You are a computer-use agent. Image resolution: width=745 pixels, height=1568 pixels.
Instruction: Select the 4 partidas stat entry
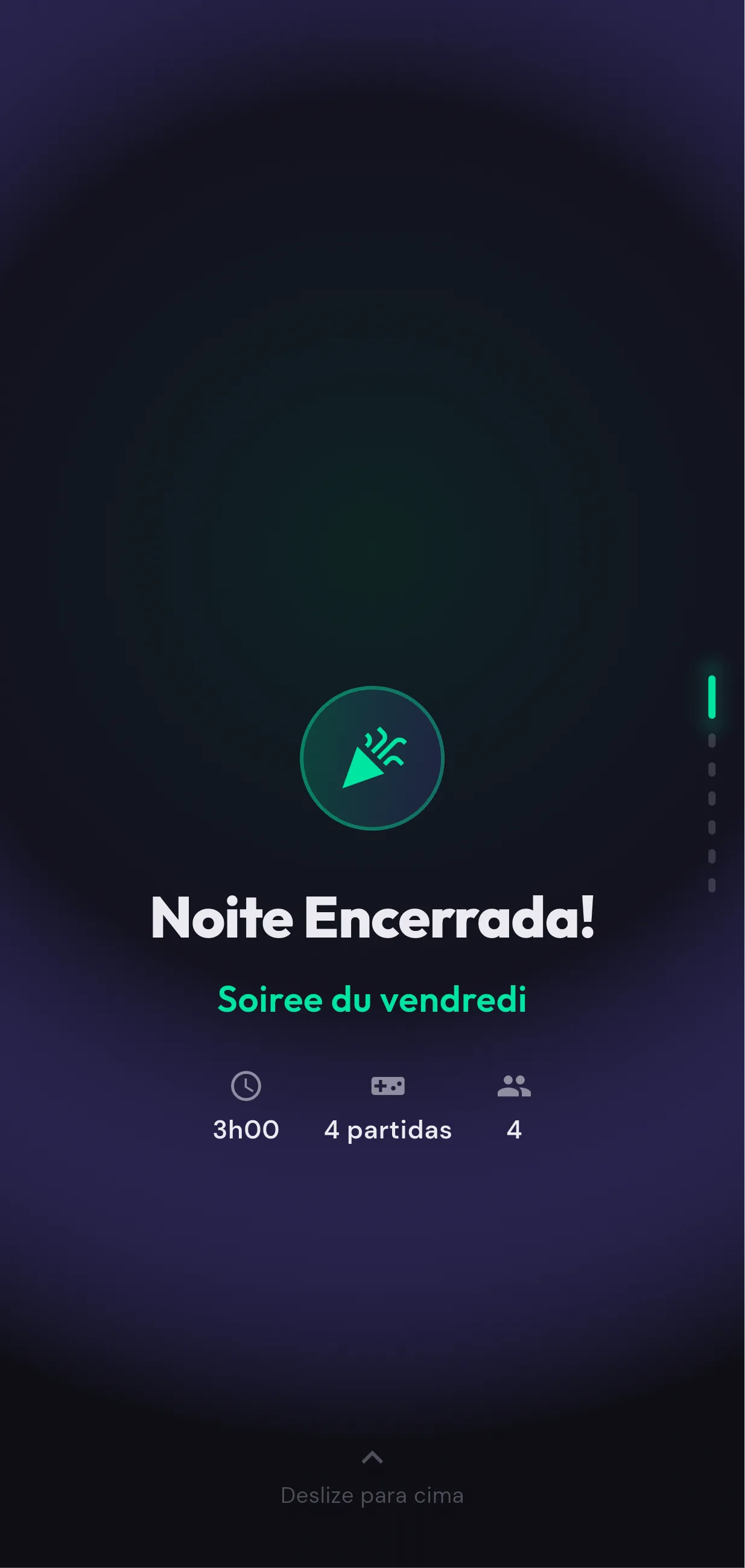coord(388,1129)
